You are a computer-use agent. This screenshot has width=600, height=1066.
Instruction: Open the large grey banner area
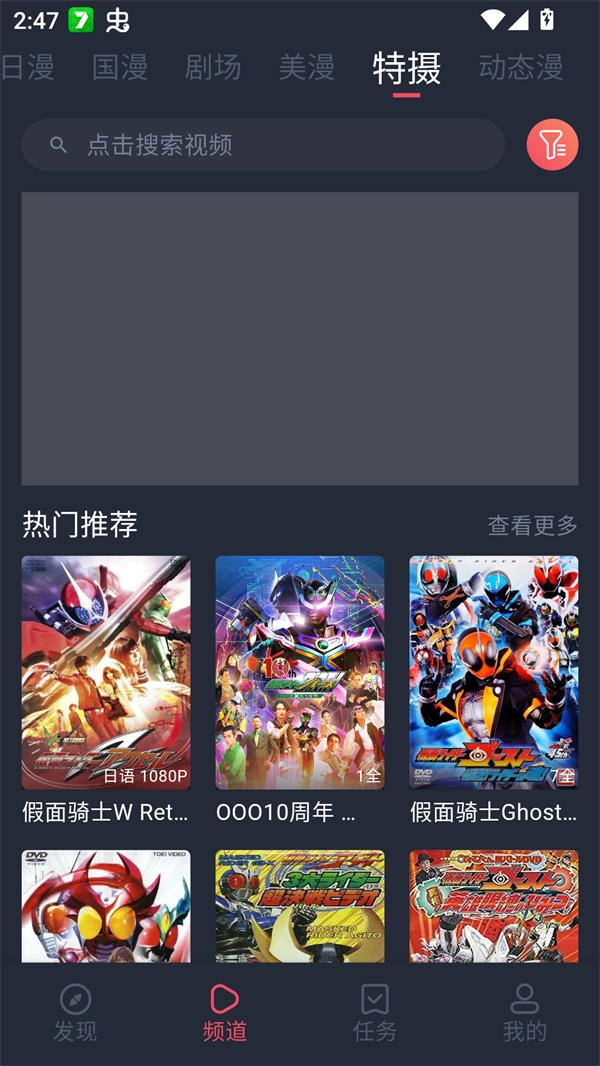(x=300, y=338)
